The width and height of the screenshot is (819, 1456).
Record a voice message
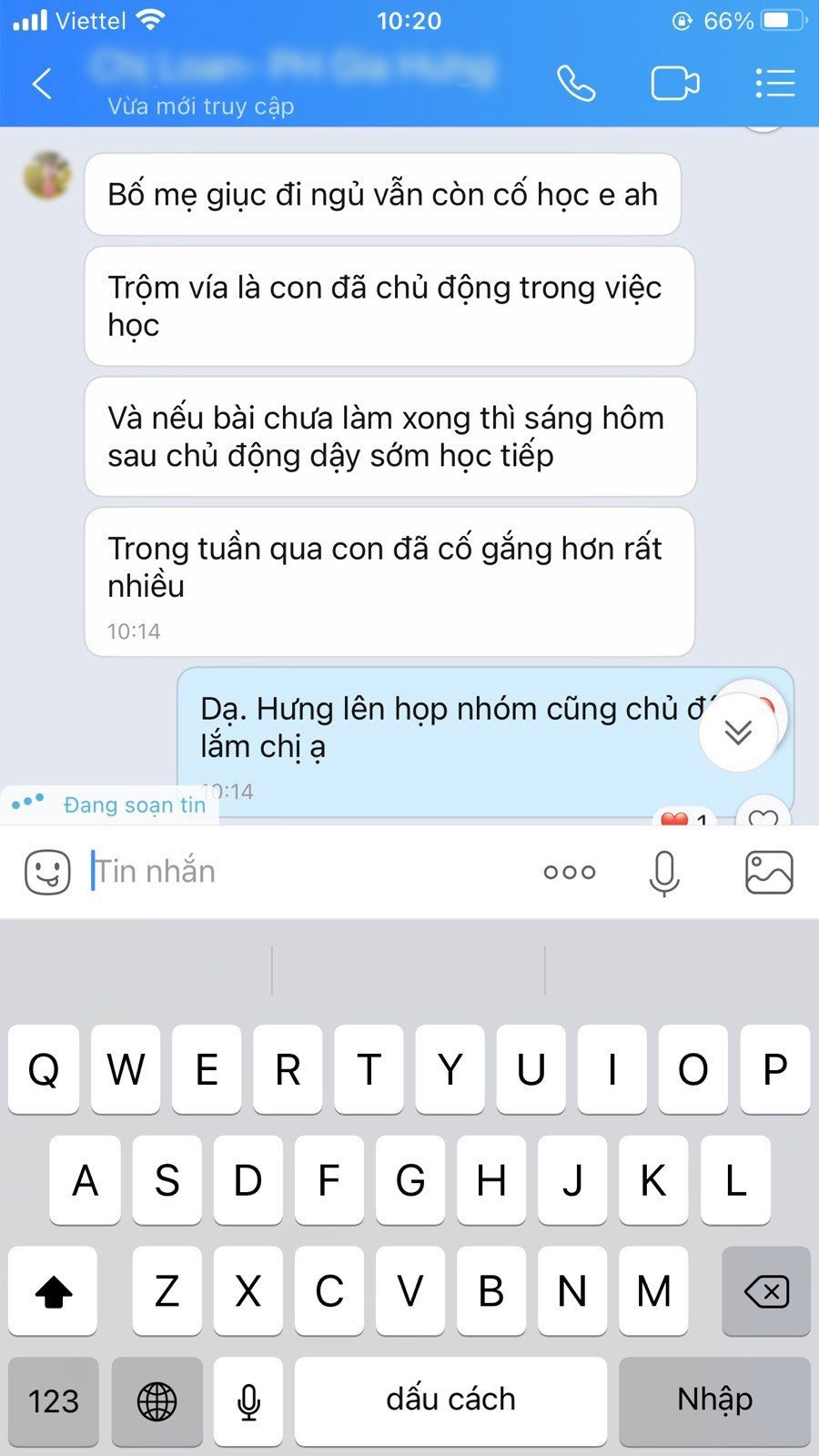pyautogui.click(x=664, y=872)
